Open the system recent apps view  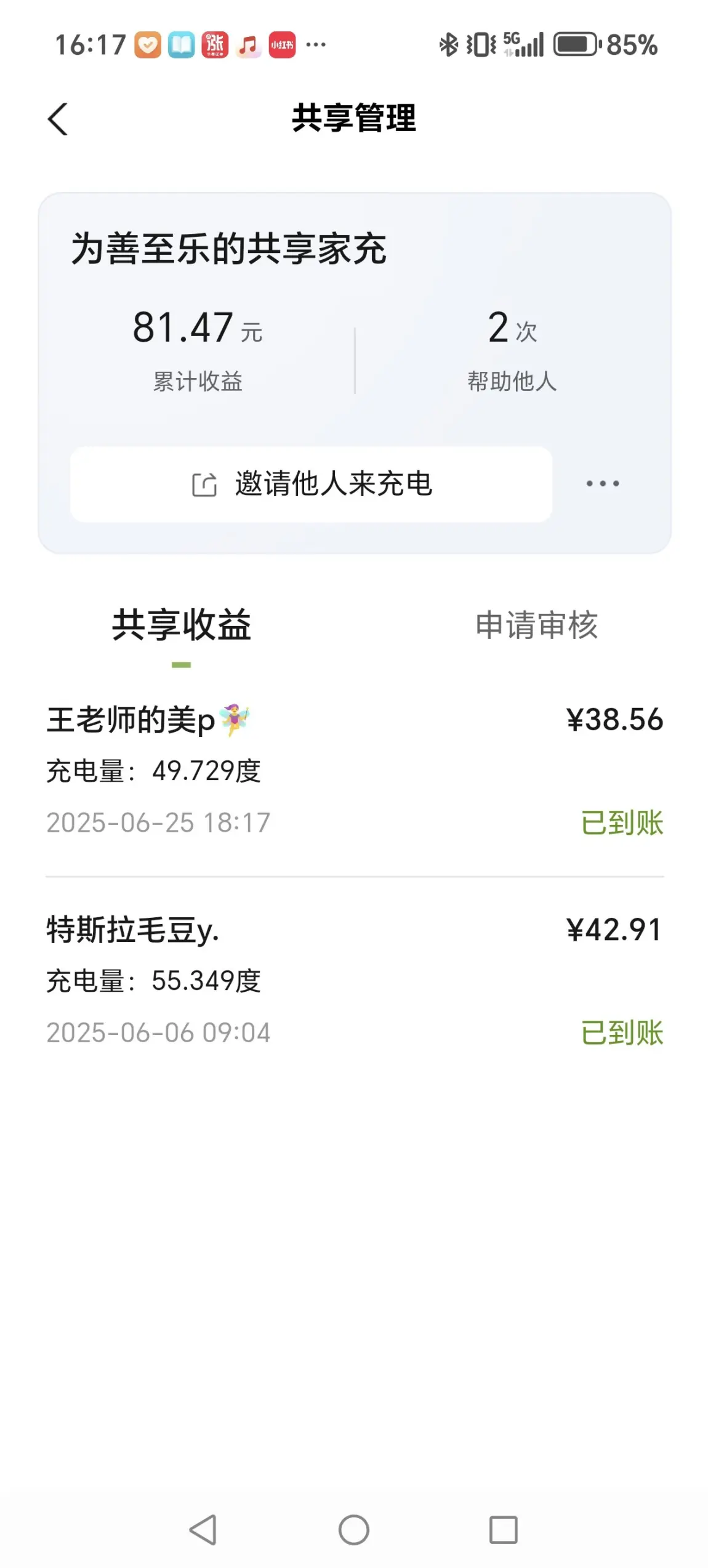[x=503, y=1529]
